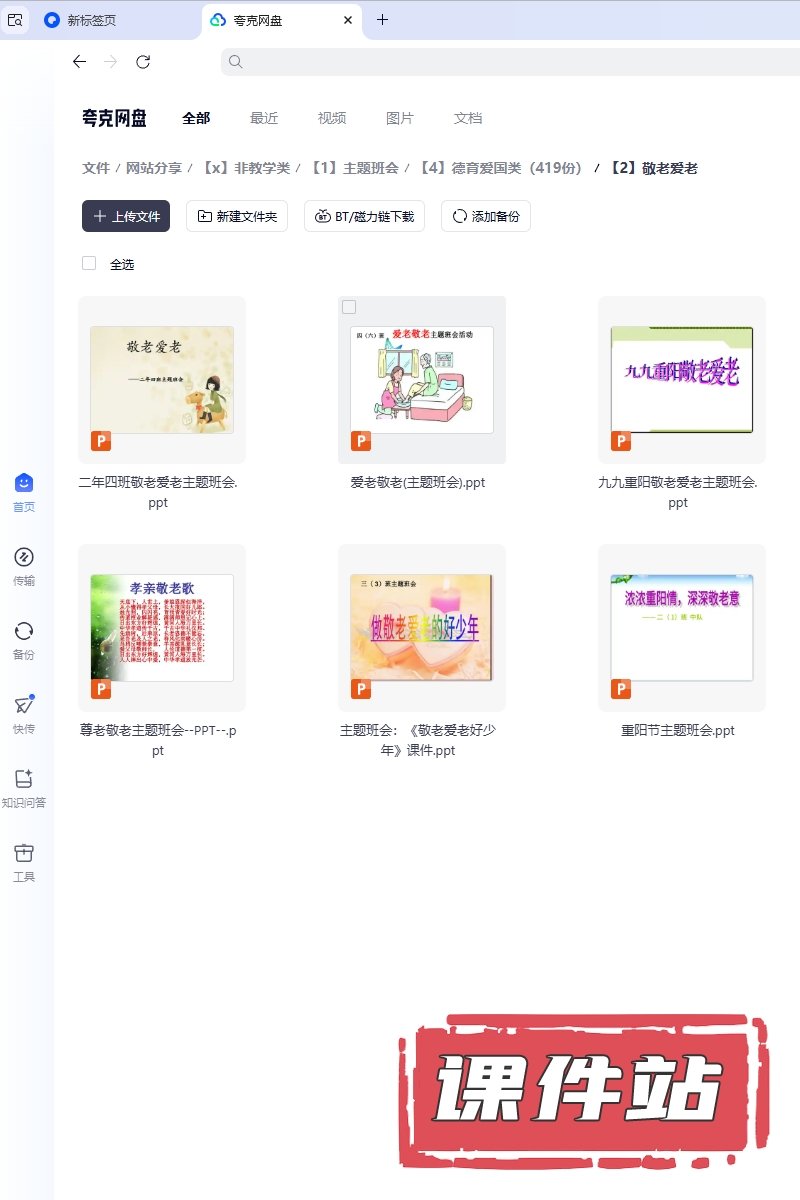Focus the address search bar
800x1200 pixels.
point(500,62)
